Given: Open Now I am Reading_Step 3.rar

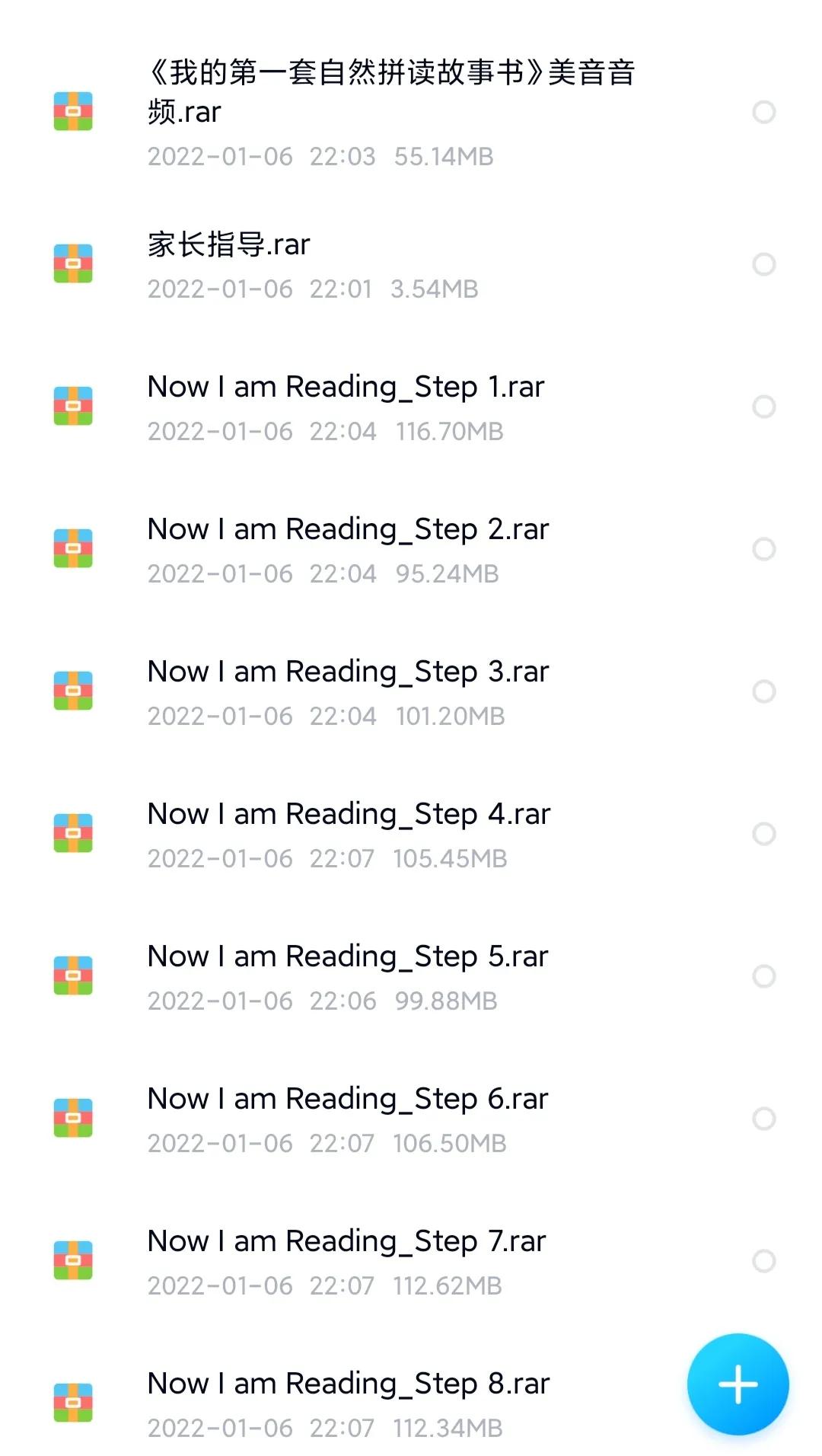Looking at the screenshot, I should click(348, 672).
